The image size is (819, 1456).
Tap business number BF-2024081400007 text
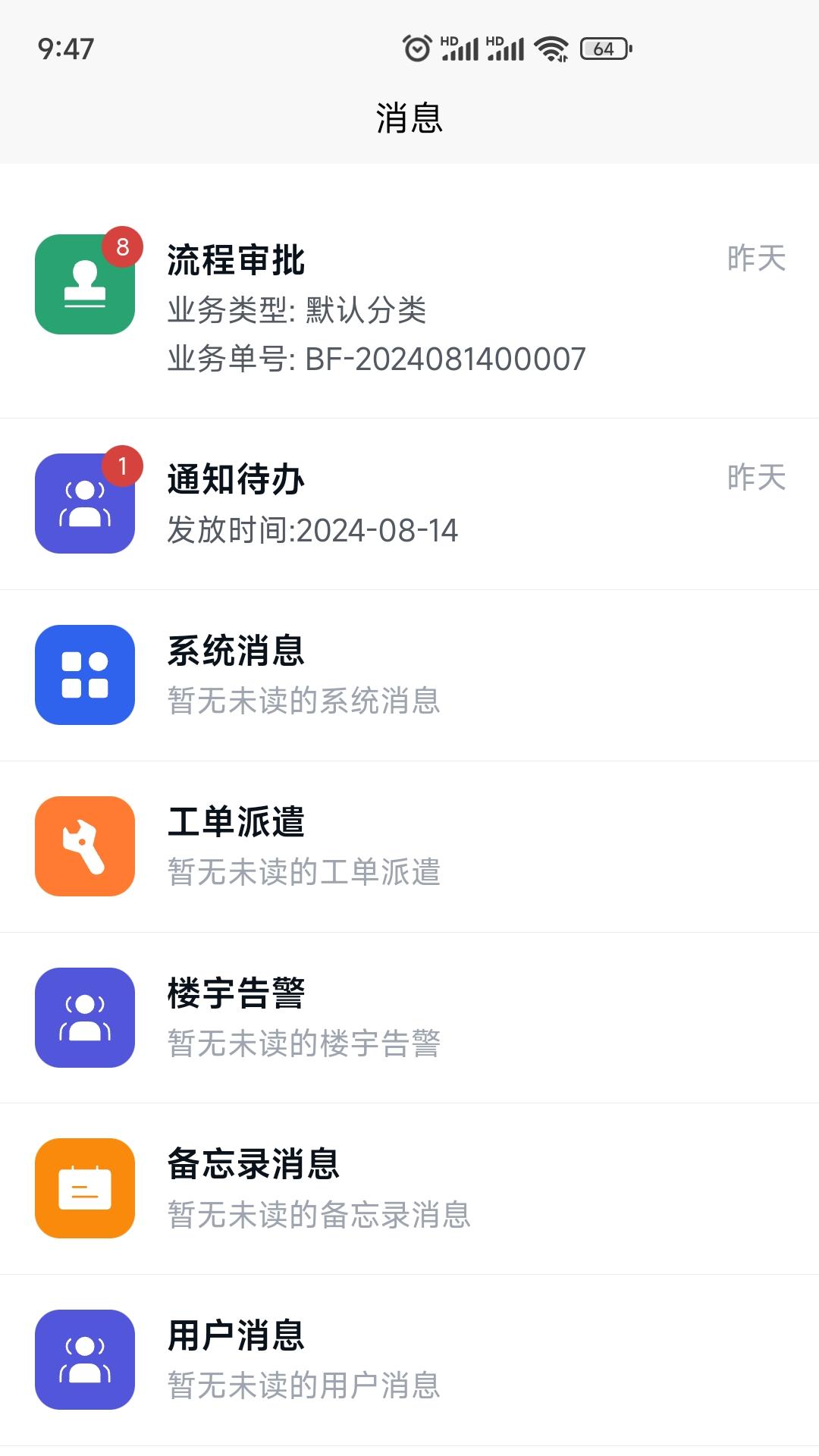coord(375,360)
